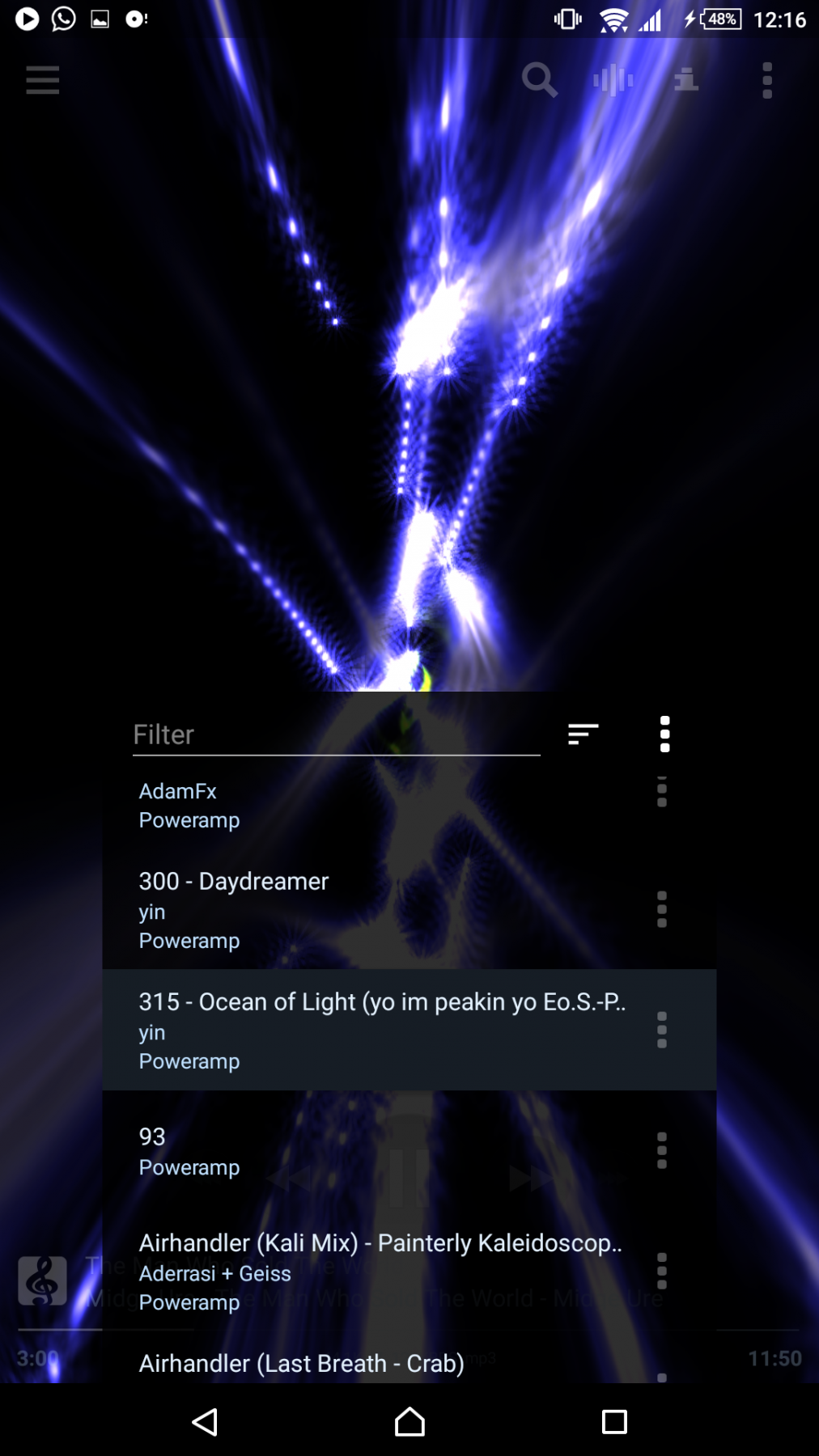The image size is (819, 1456).
Task: Tap the Filter text field
Action: (x=335, y=734)
